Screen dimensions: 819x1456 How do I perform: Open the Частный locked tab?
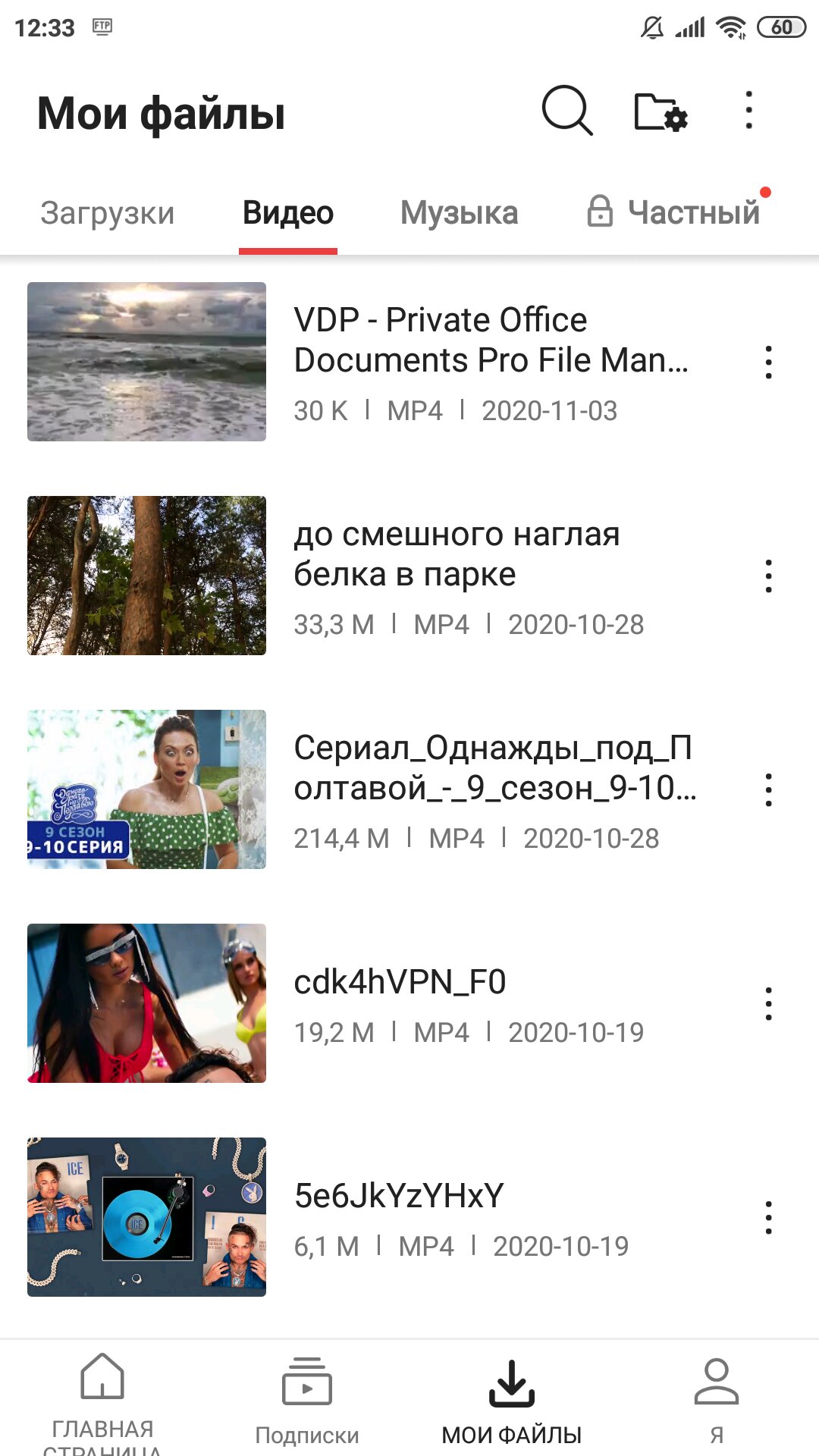coord(673,213)
